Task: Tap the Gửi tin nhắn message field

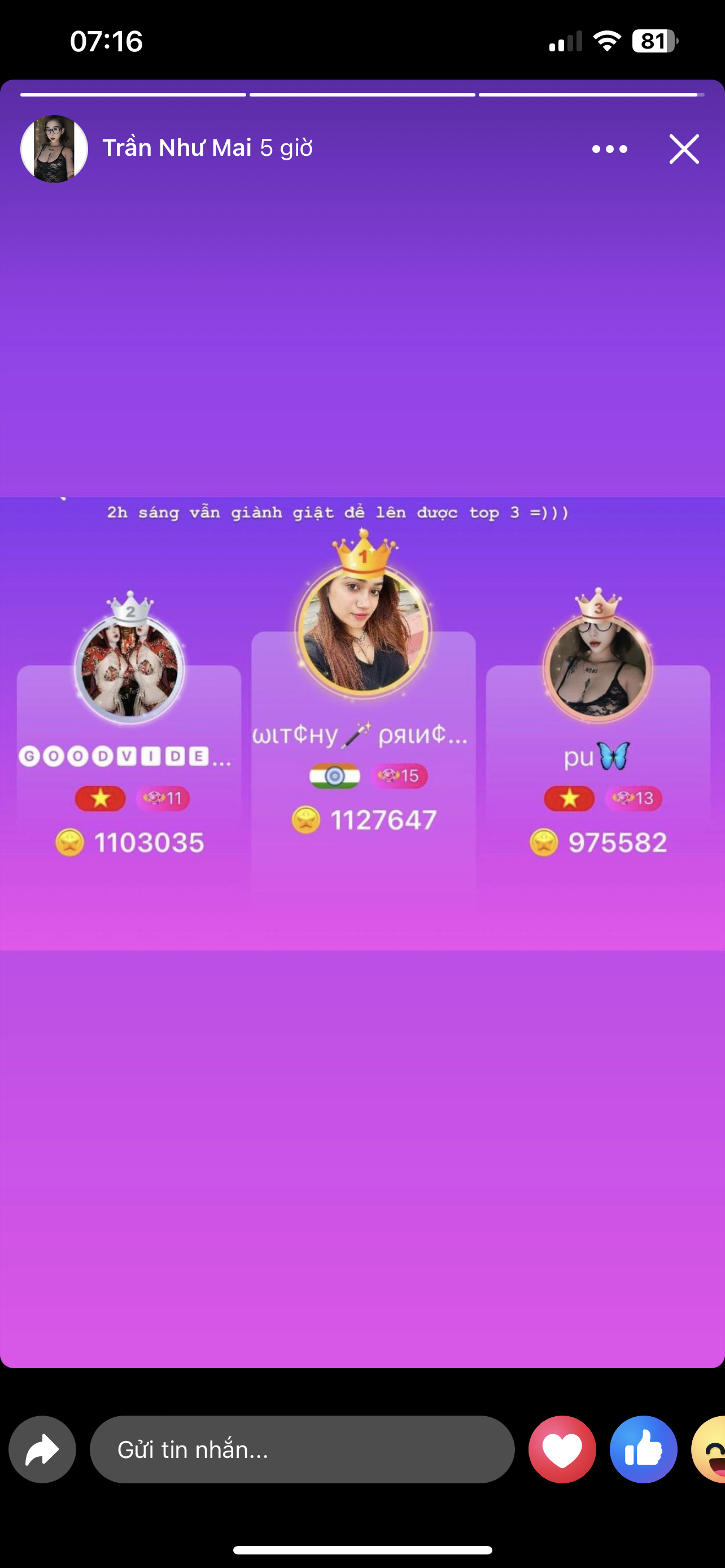Action: tap(302, 1449)
